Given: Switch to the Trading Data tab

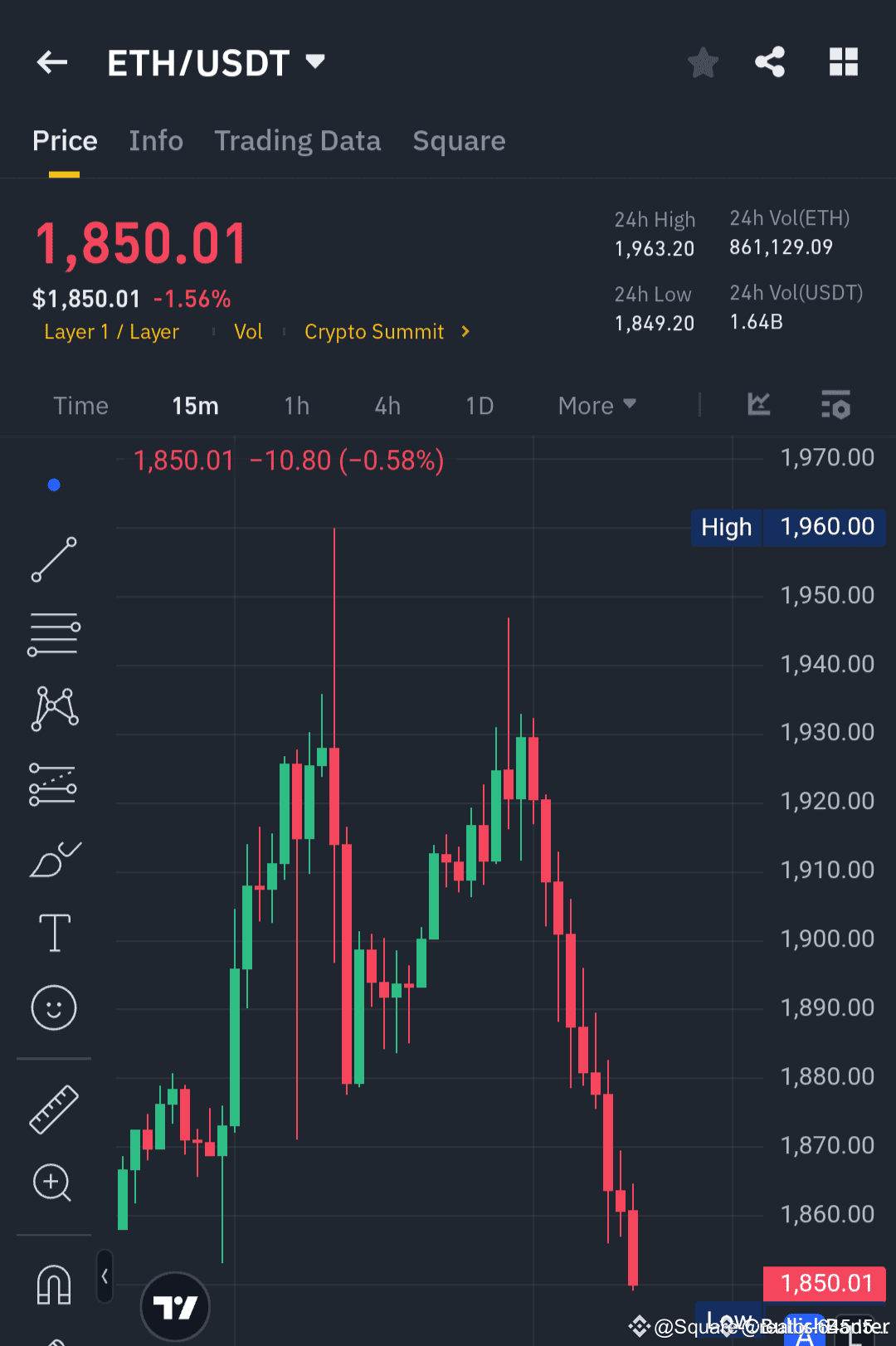Looking at the screenshot, I should tap(297, 140).
